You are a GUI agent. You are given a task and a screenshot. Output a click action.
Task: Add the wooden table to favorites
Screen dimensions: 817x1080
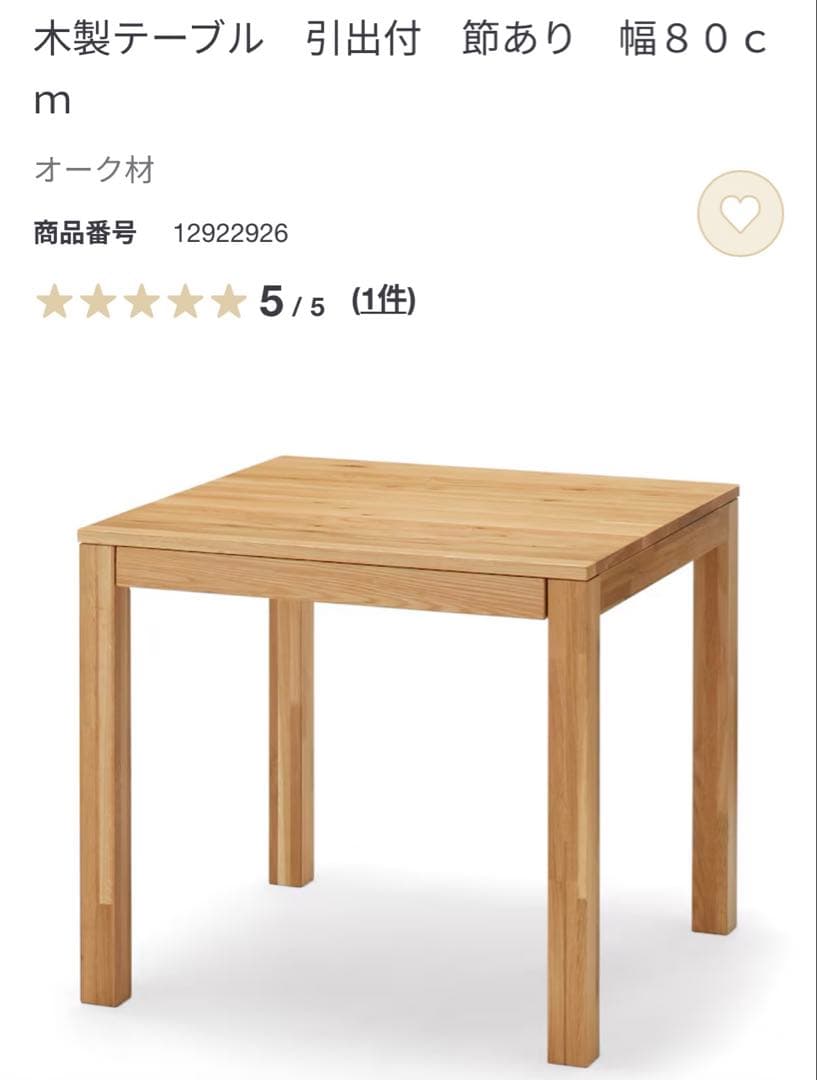pos(740,214)
